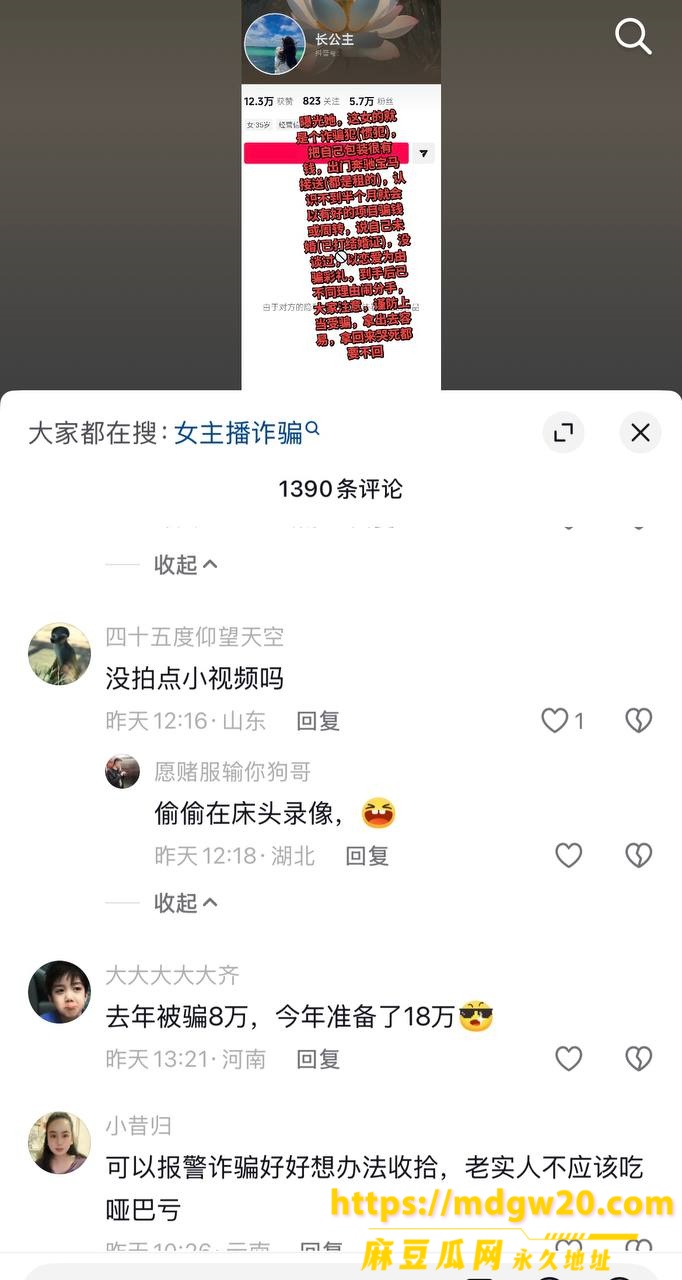The height and width of the screenshot is (1280, 682).
Task: Expand the comments panel to full screen
Action: (x=563, y=432)
